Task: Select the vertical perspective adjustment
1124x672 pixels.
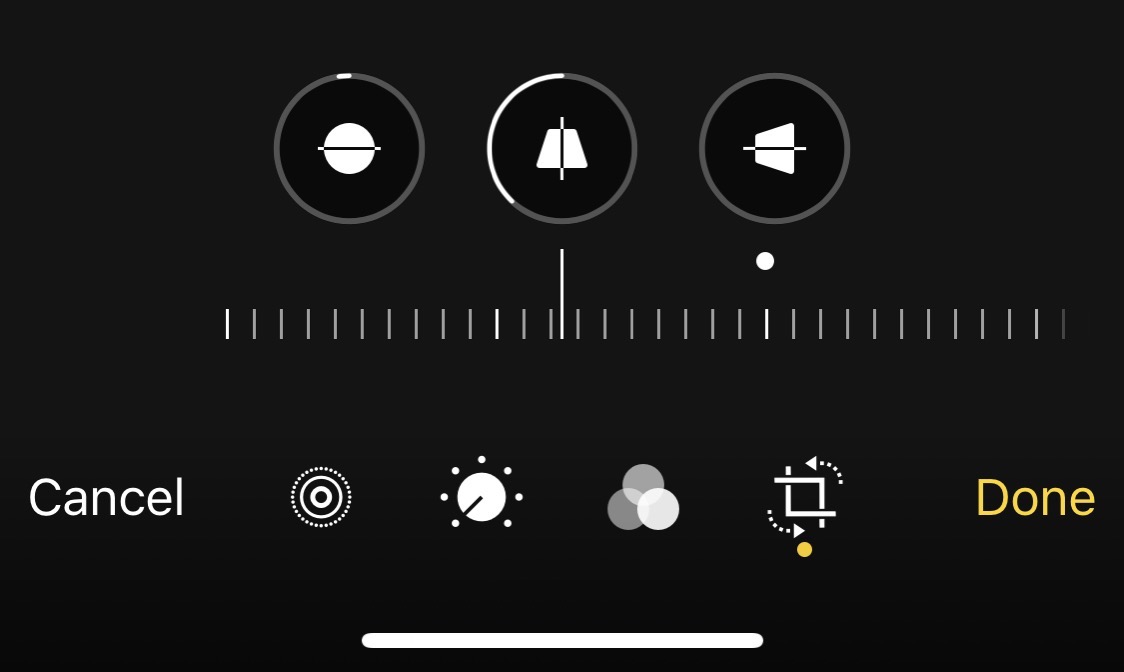Action: [561, 149]
